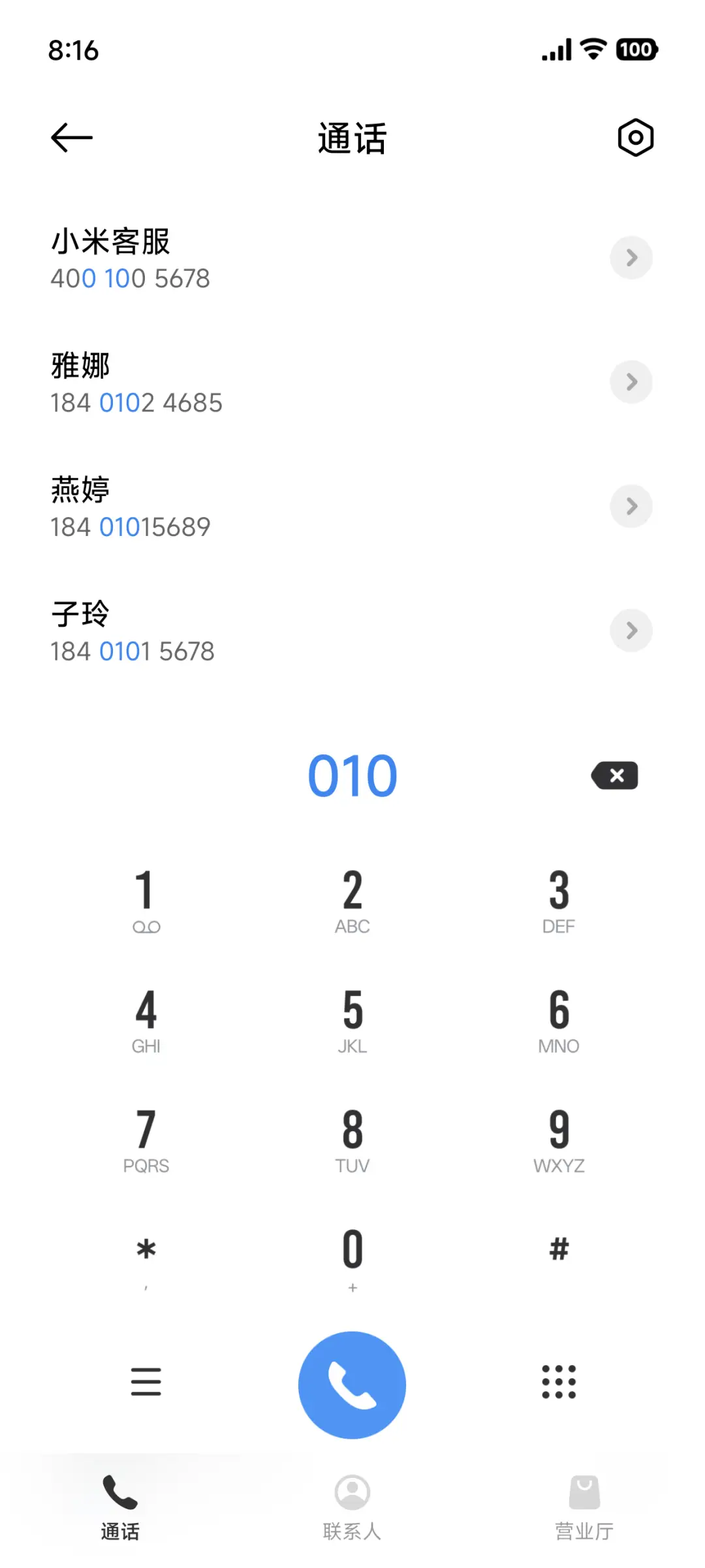Image resolution: width=705 pixels, height=1568 pixels.
Task: Expand details for 雅娜 call record
Action: (x=631, y=382)
